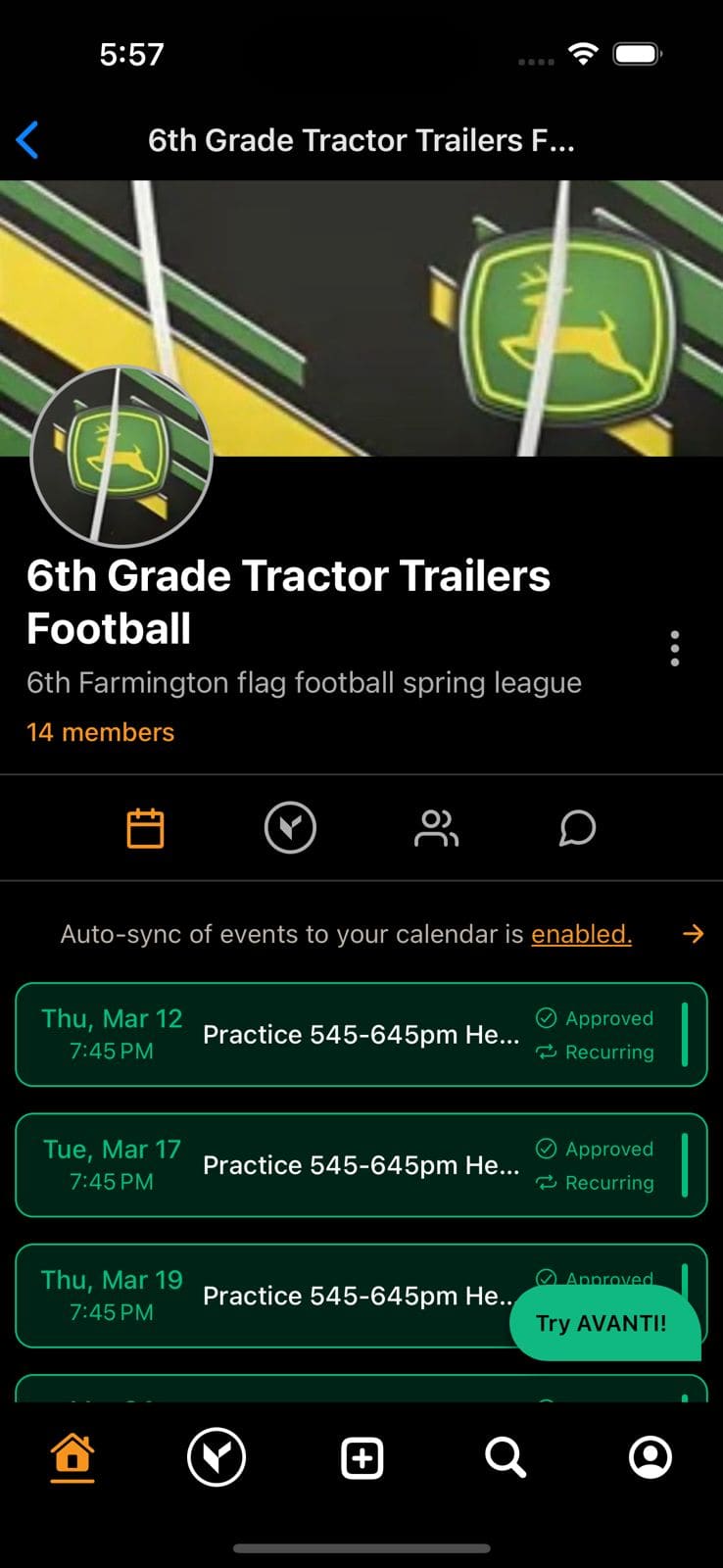
Task: Open the Search tab
Action: [x=506, y=1457]
